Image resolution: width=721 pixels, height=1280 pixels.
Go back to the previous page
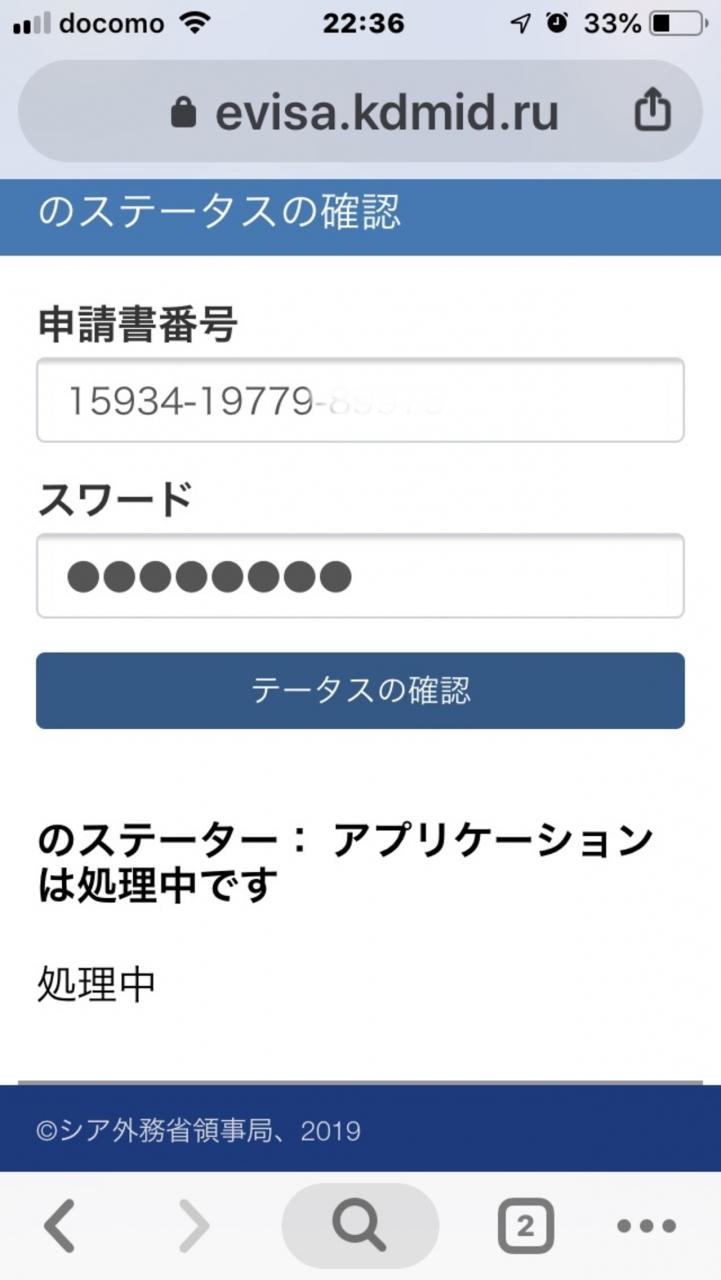coord(61,1225)
